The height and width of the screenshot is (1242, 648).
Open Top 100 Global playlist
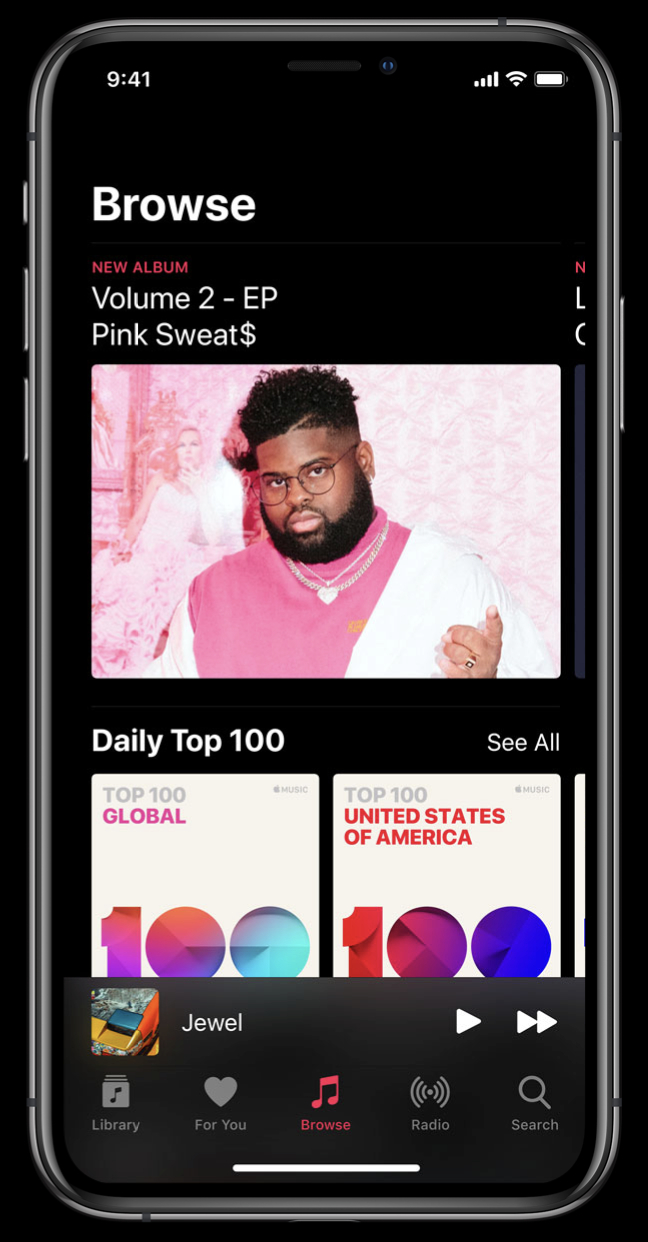[x=205, y=875]
